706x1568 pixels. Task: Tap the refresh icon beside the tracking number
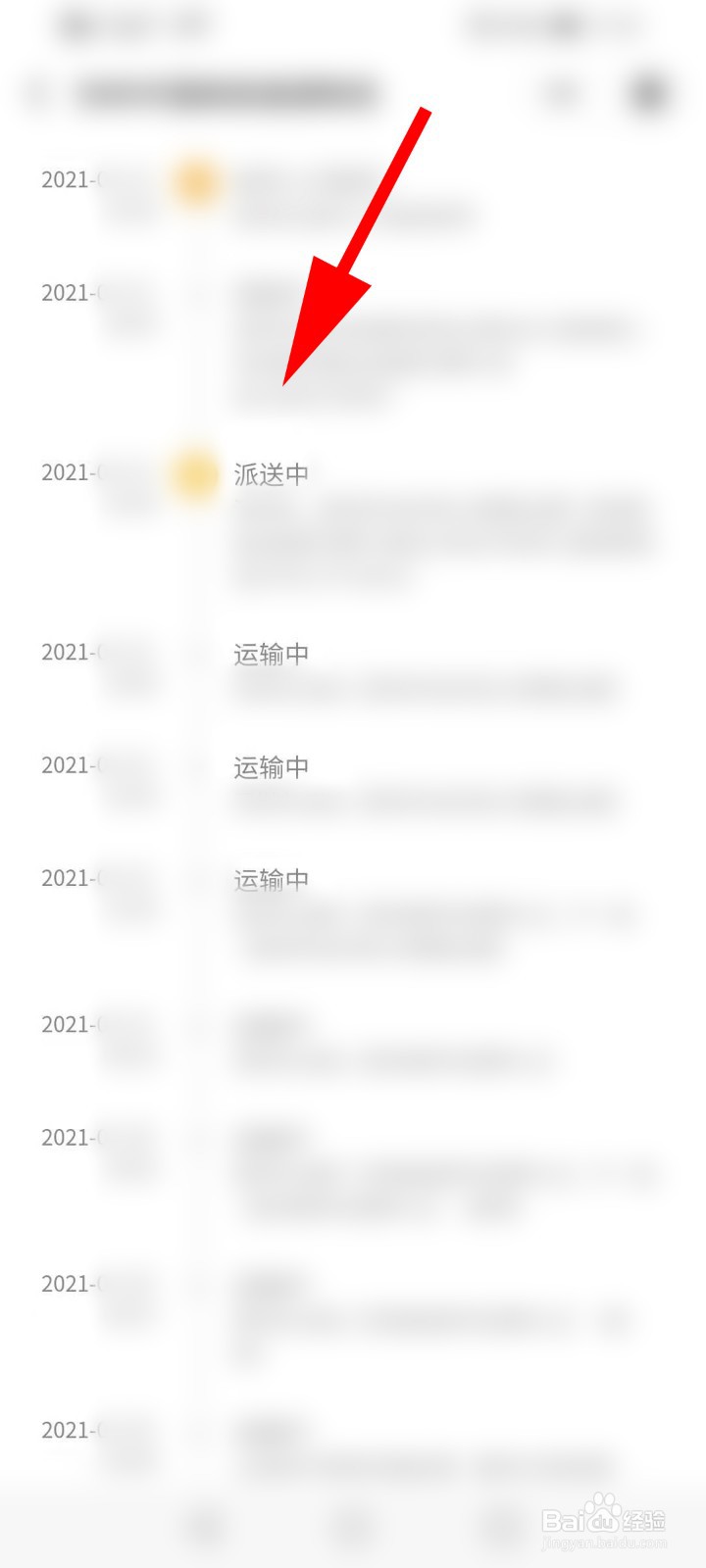562,91
